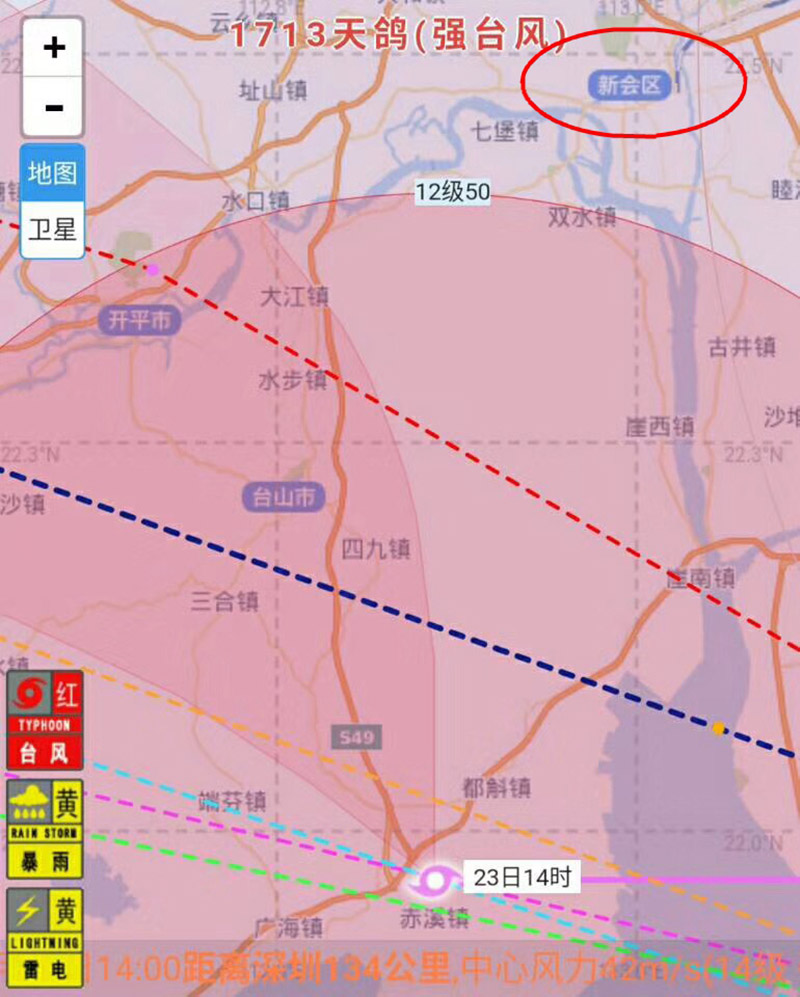Image resolution: width=800 pixels, height=997 pixels.
Task: Open the yellow lightning warning icon
Action: click(45, 937)
